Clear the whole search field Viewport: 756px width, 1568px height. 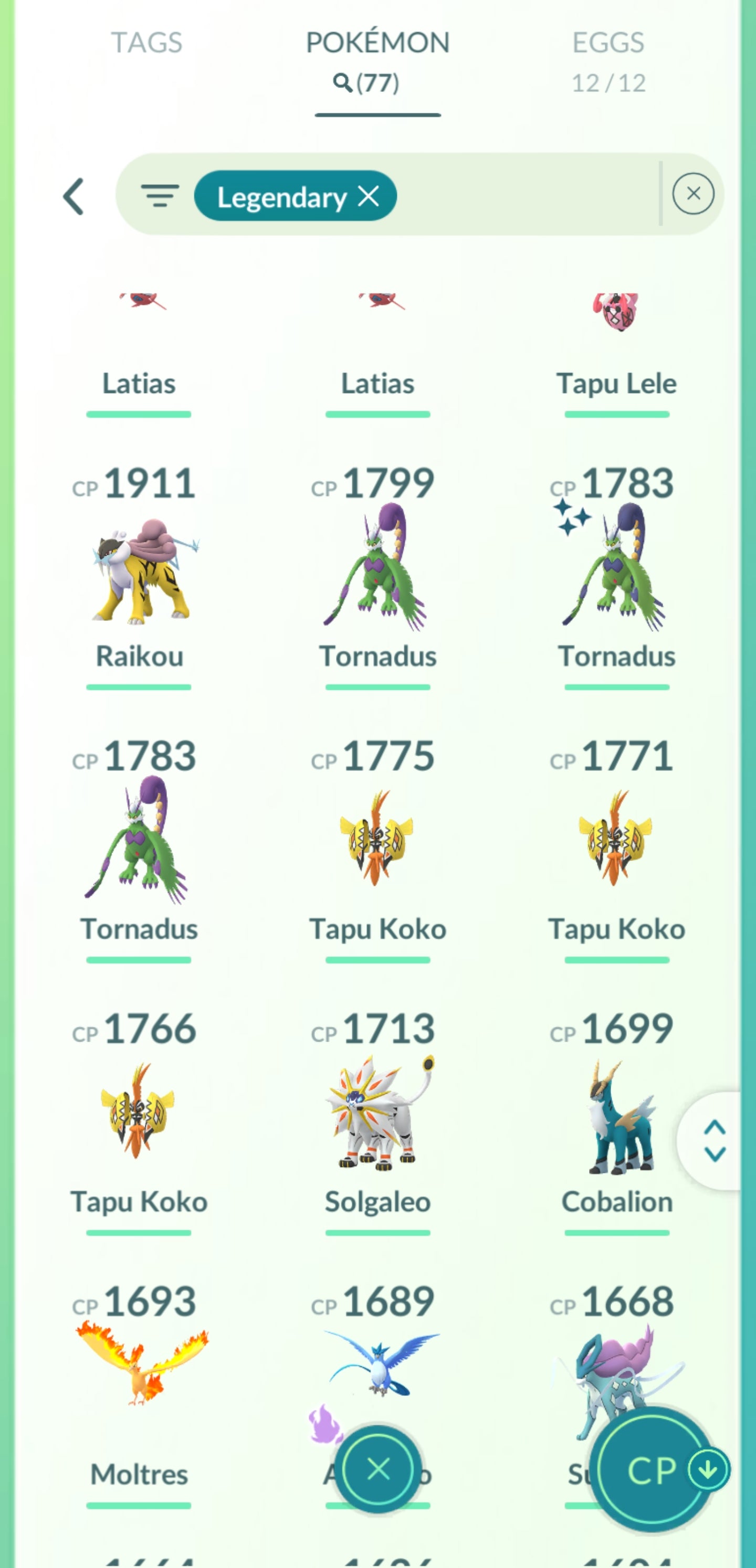692,194
